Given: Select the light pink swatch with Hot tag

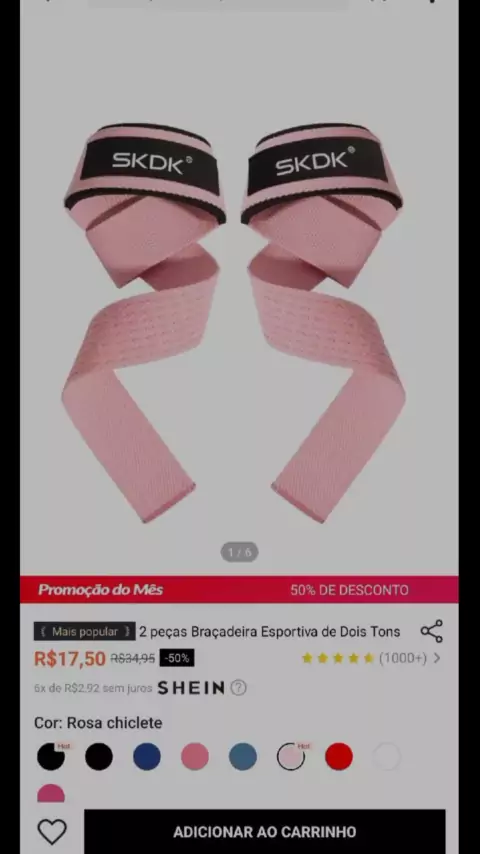Looking at the screenshot, I should tap(291, 757).
